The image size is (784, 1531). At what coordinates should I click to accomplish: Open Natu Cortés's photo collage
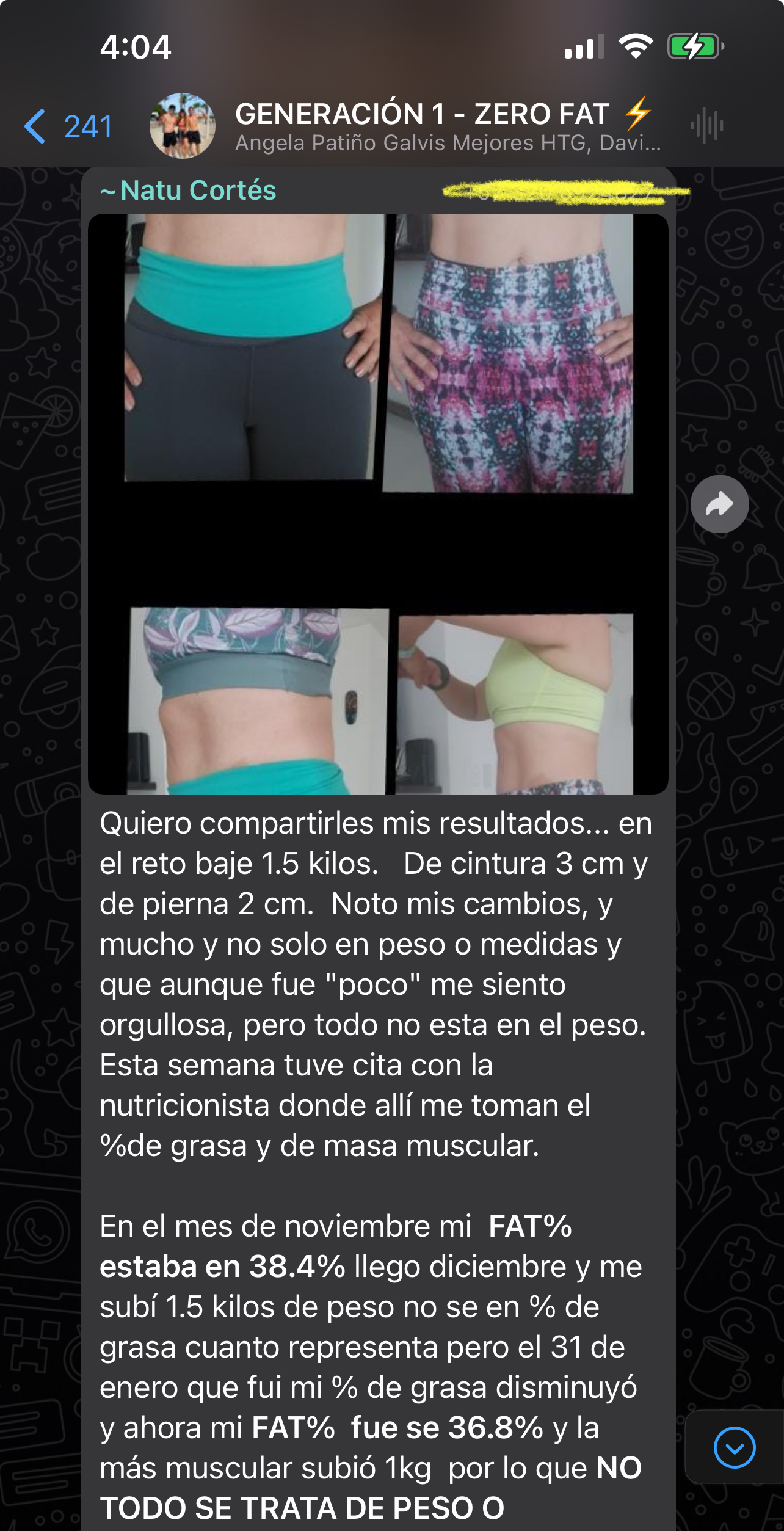pyautogui.click(x=378, y=503)
